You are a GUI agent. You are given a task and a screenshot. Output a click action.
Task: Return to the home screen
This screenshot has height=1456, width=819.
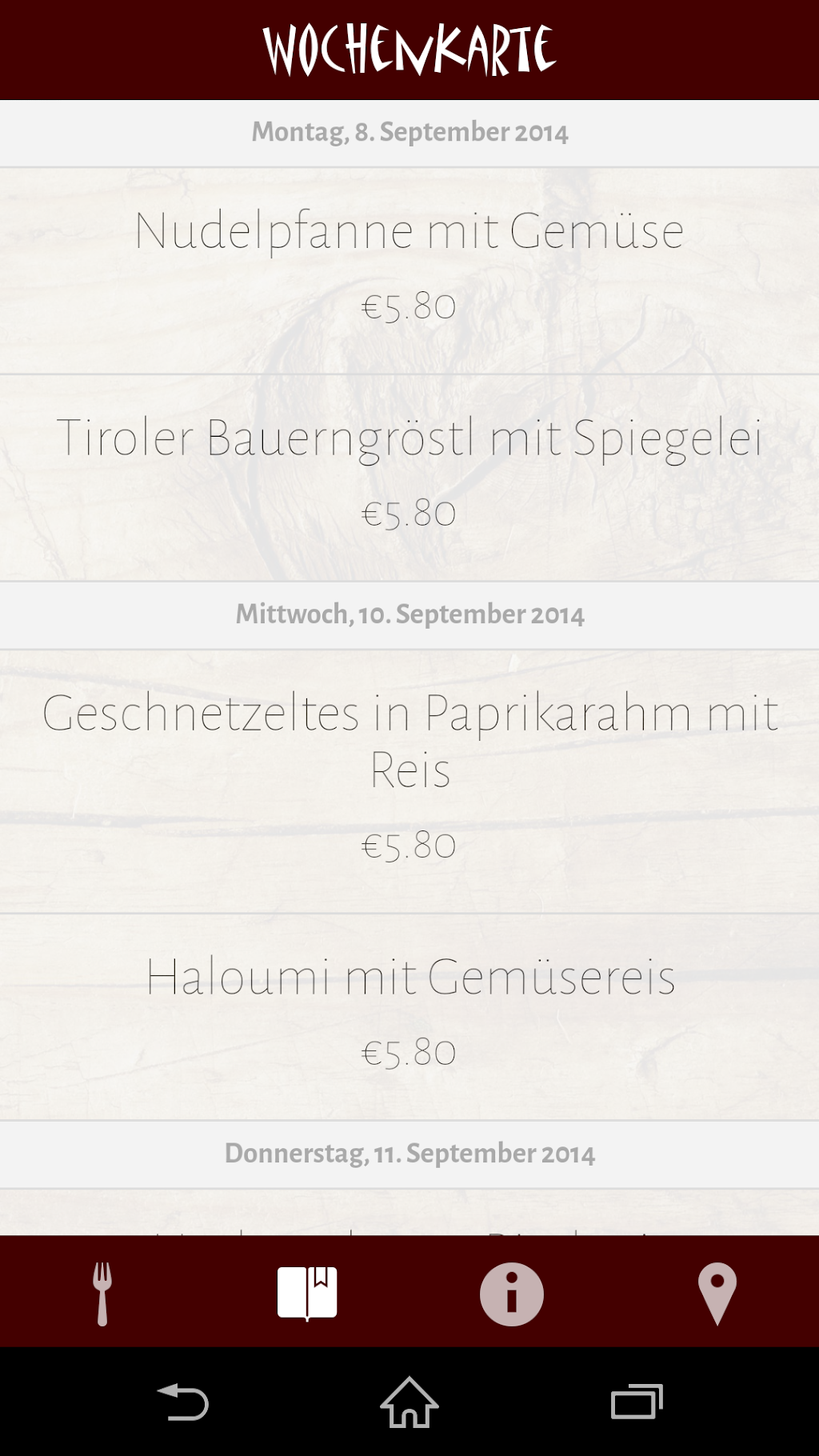[x=409, y=1402]
